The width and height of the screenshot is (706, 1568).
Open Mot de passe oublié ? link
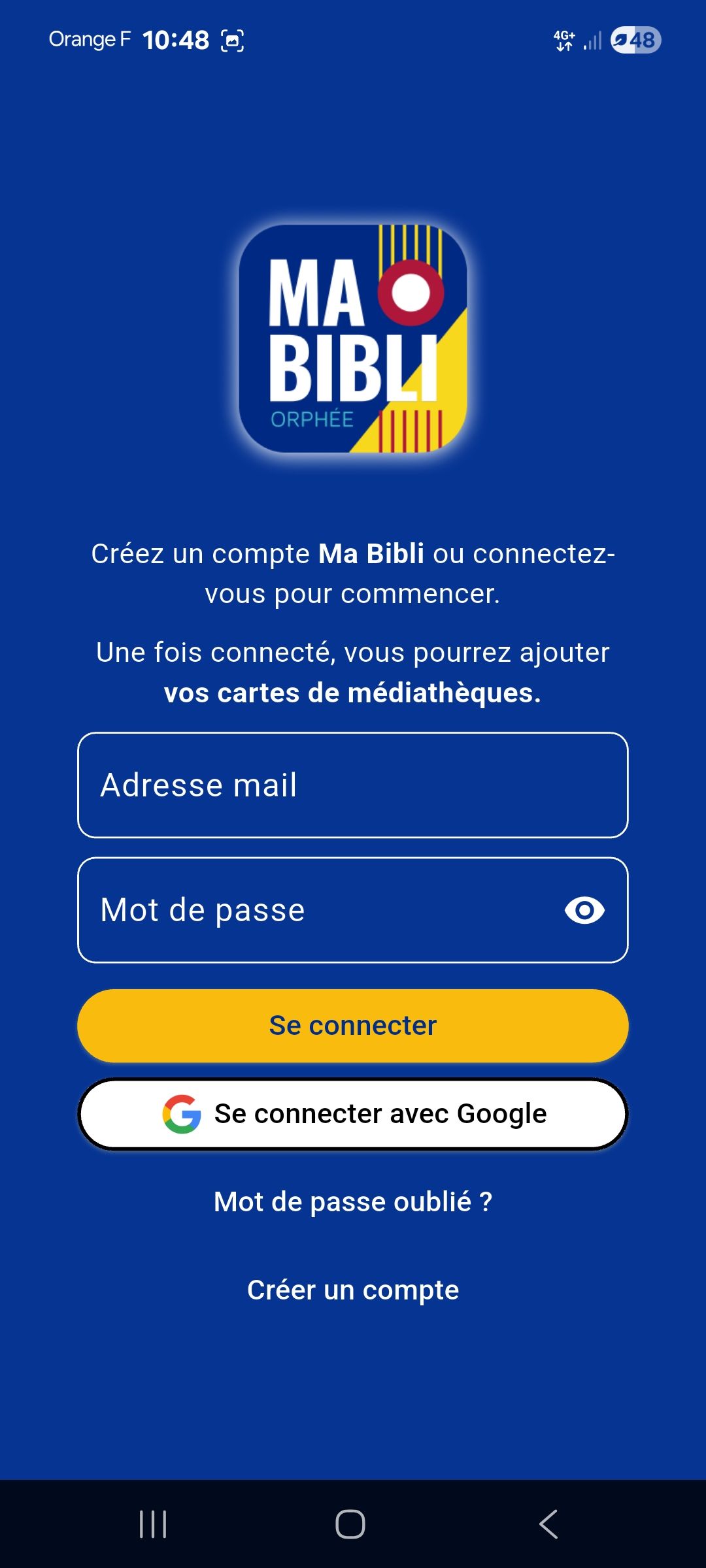click(x=353, y=1201)
